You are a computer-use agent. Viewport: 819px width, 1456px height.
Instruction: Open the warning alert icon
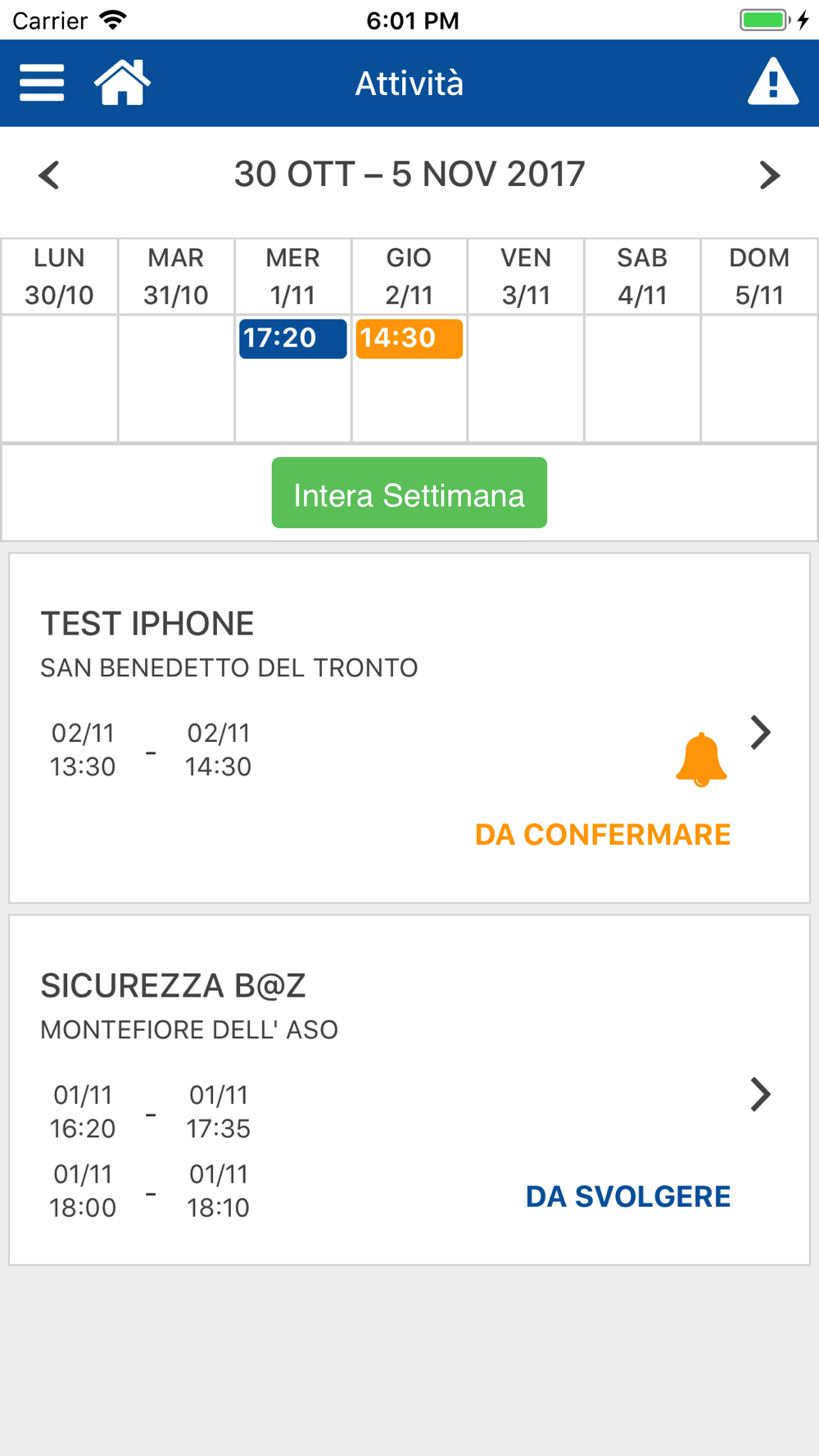(773, 81)
